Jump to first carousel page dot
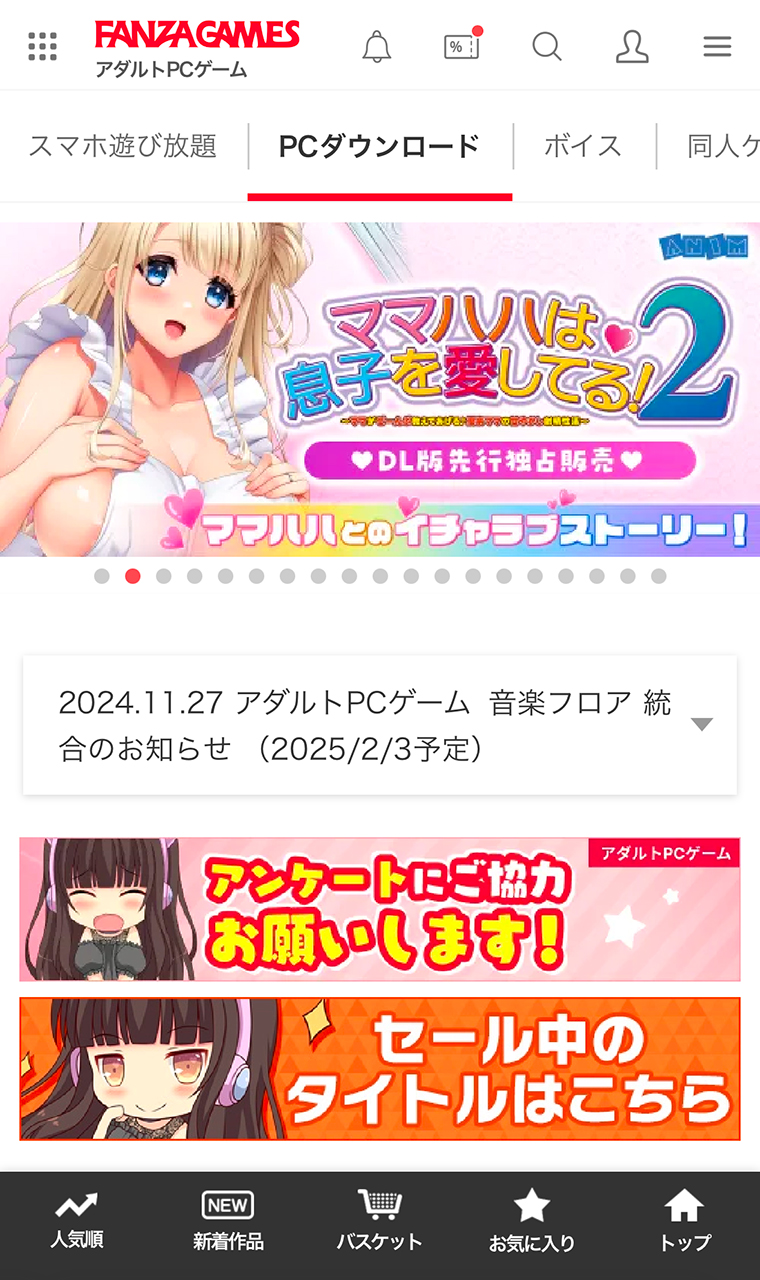 (101, 576)
